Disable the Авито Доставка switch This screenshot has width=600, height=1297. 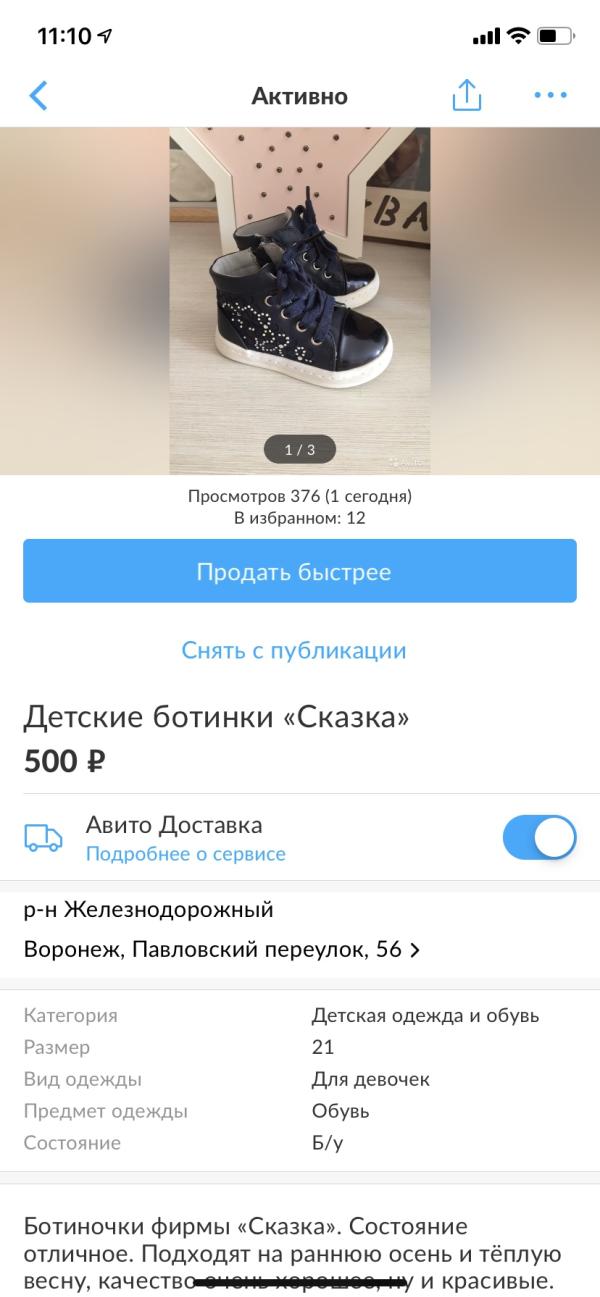(x=539, y=838)
